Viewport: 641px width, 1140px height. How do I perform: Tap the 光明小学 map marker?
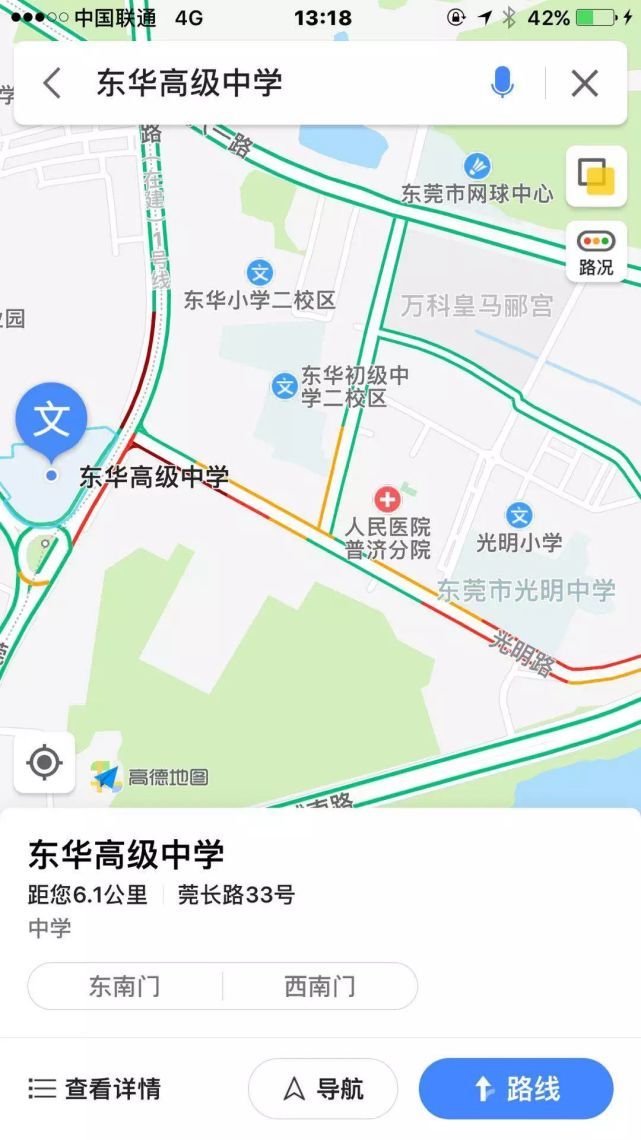[519, 515]
